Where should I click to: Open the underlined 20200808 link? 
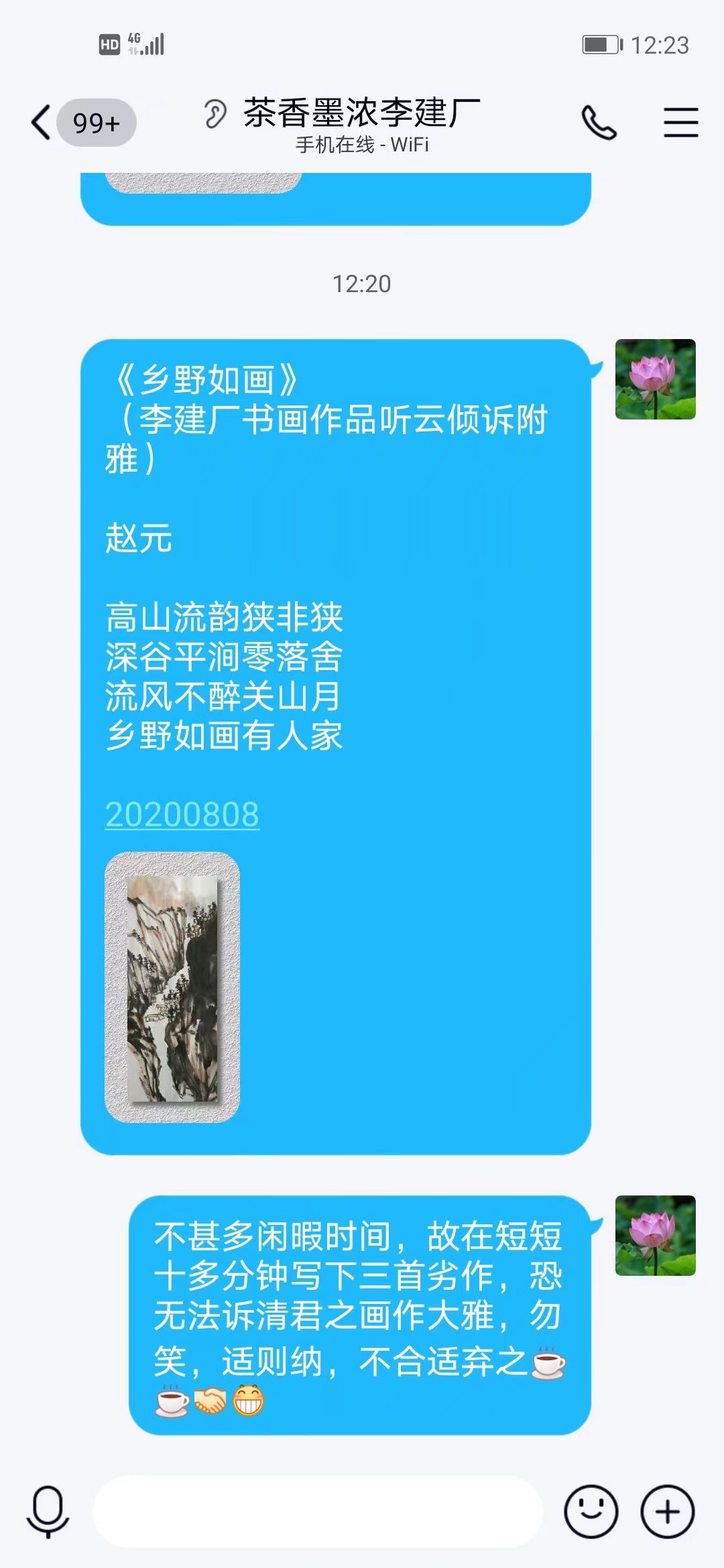(x=182, y=815)
